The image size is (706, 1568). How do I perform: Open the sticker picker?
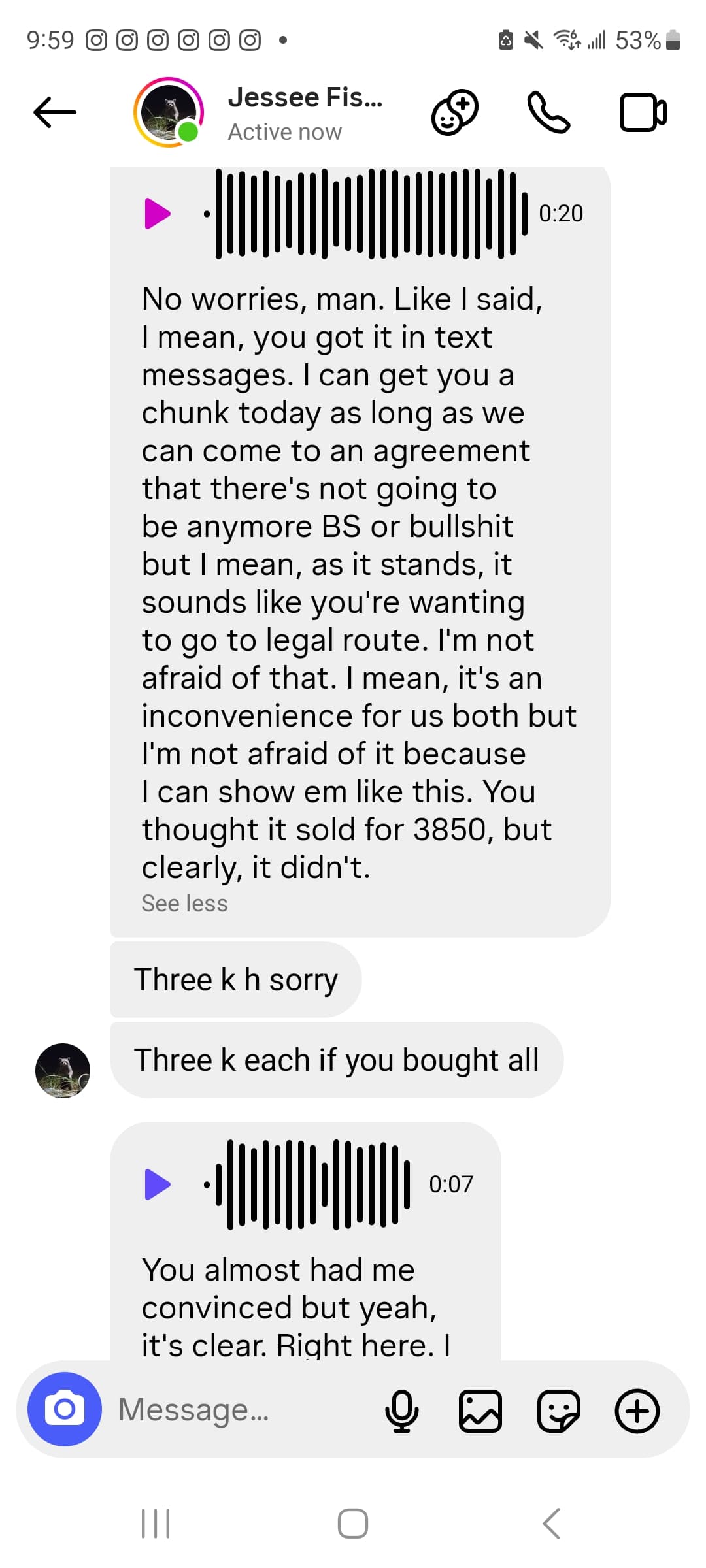click(559, 1411)
